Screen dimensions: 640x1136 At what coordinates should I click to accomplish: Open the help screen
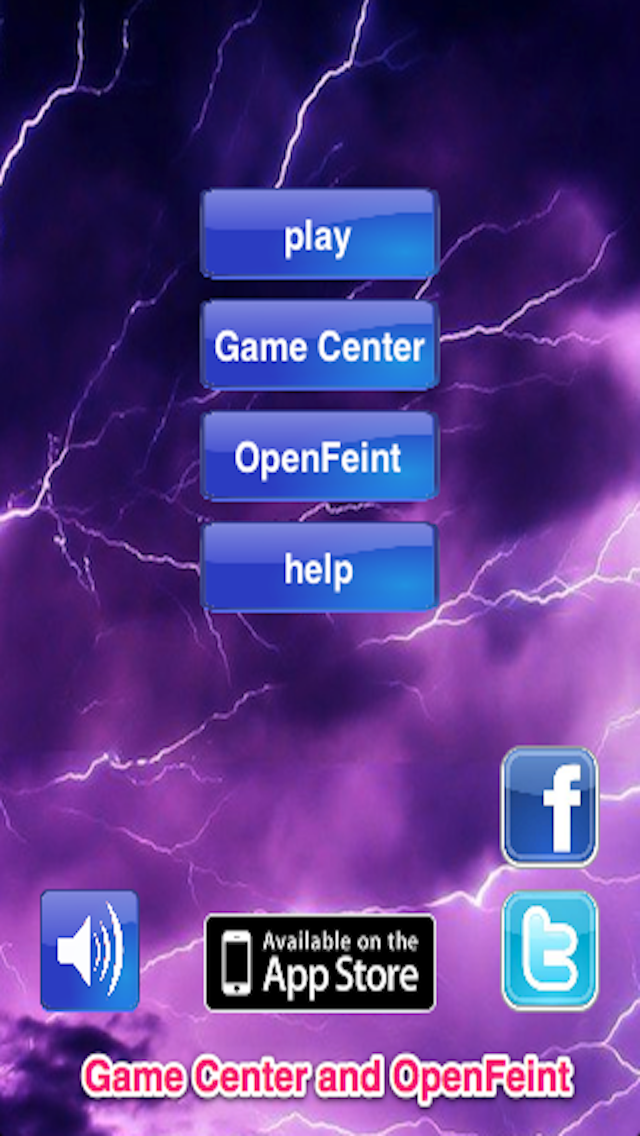click(x=319, y=568)
